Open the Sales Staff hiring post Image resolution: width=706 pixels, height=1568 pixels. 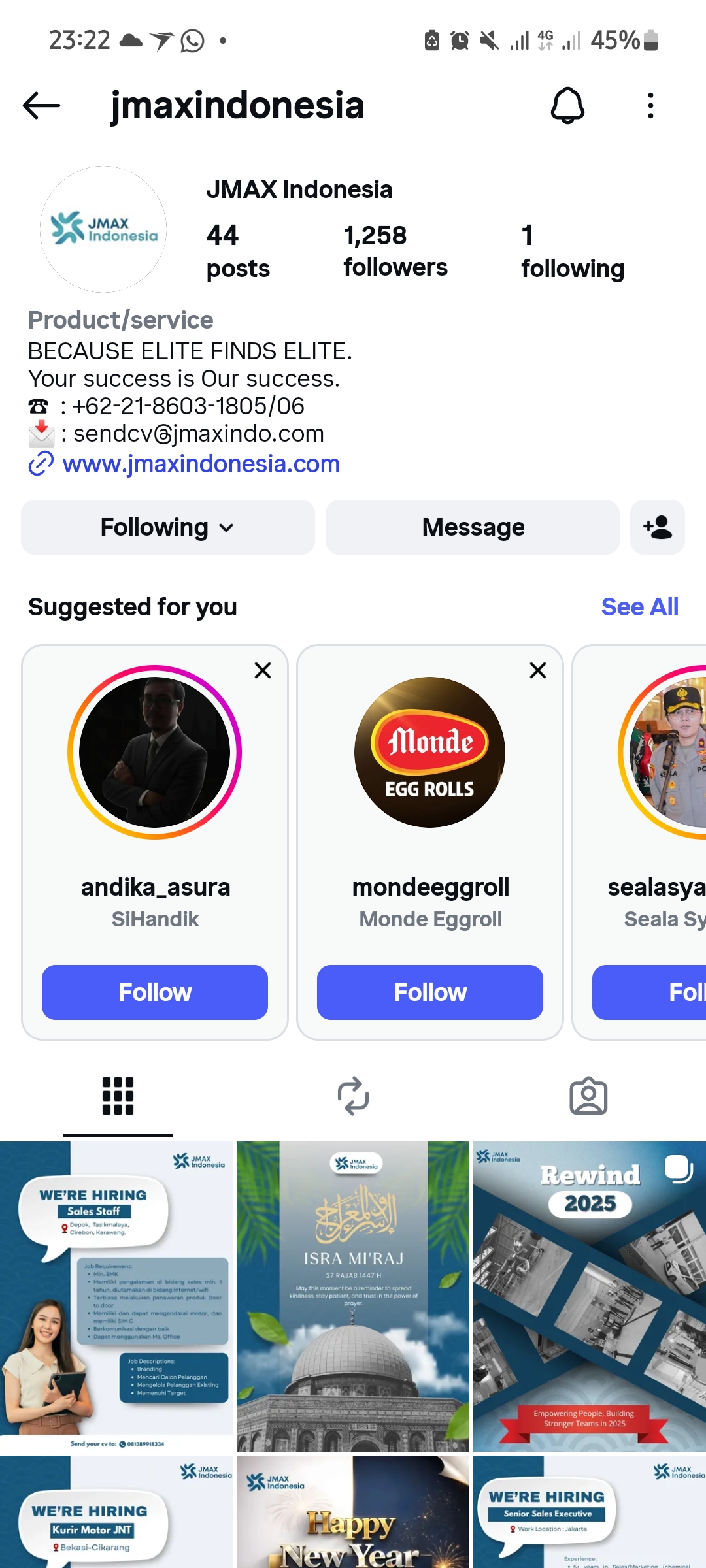click(x=116, y=1297)
